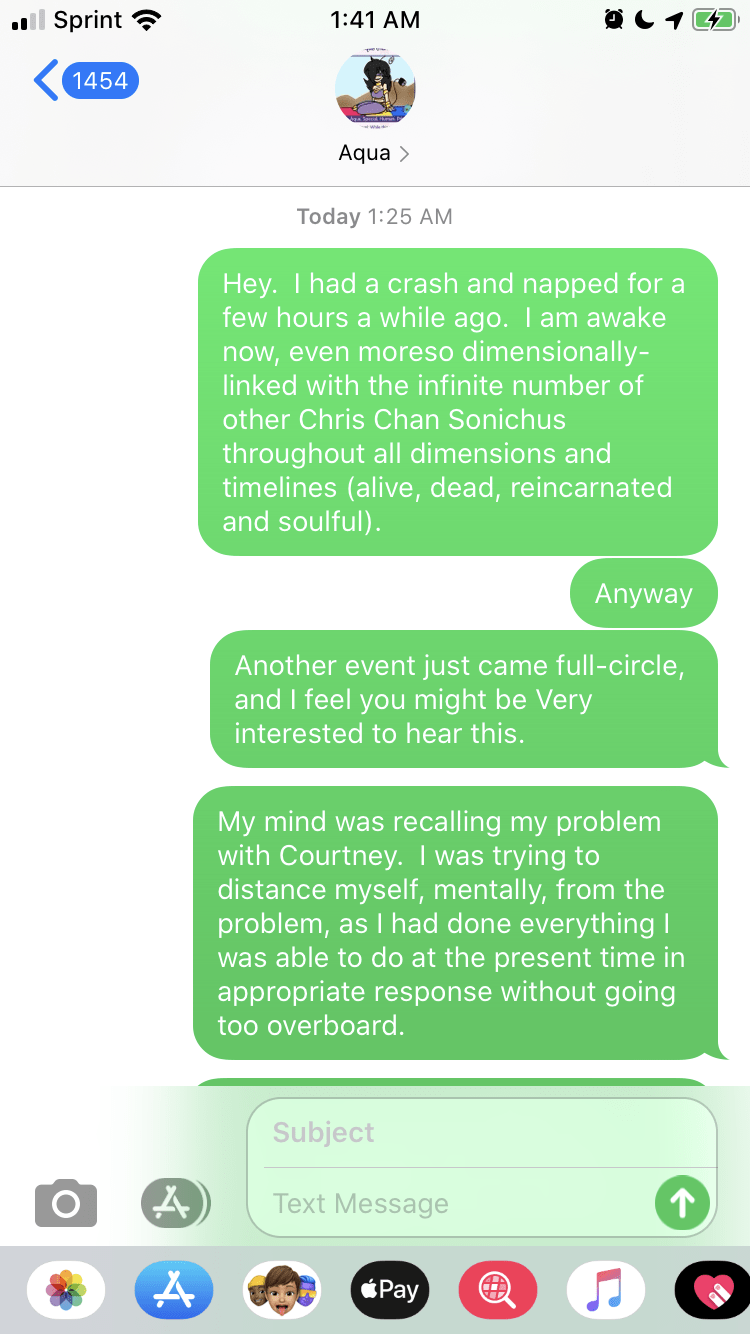Open the Music app in the drawer

pos(605,1290)
